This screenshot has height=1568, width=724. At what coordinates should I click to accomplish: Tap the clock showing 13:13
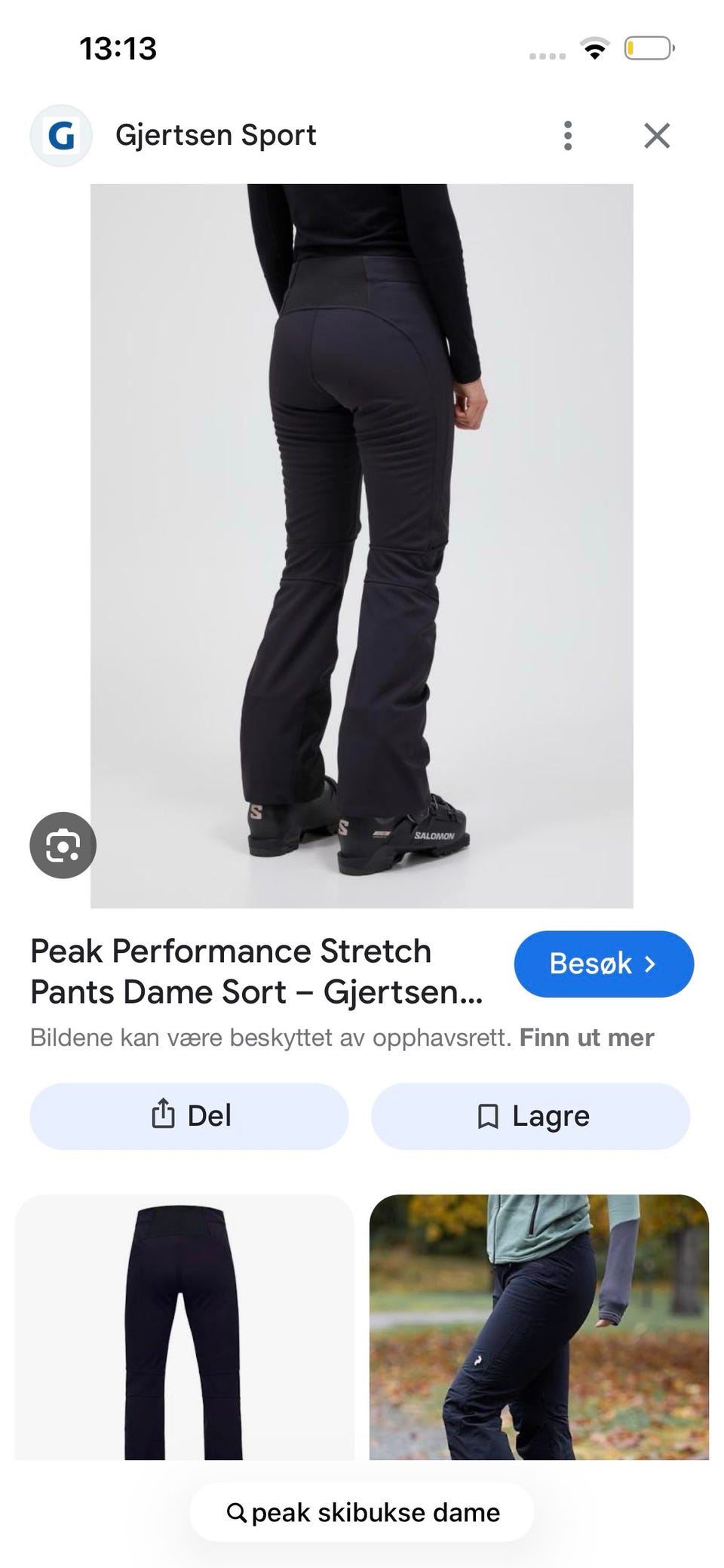coord(118,48)
